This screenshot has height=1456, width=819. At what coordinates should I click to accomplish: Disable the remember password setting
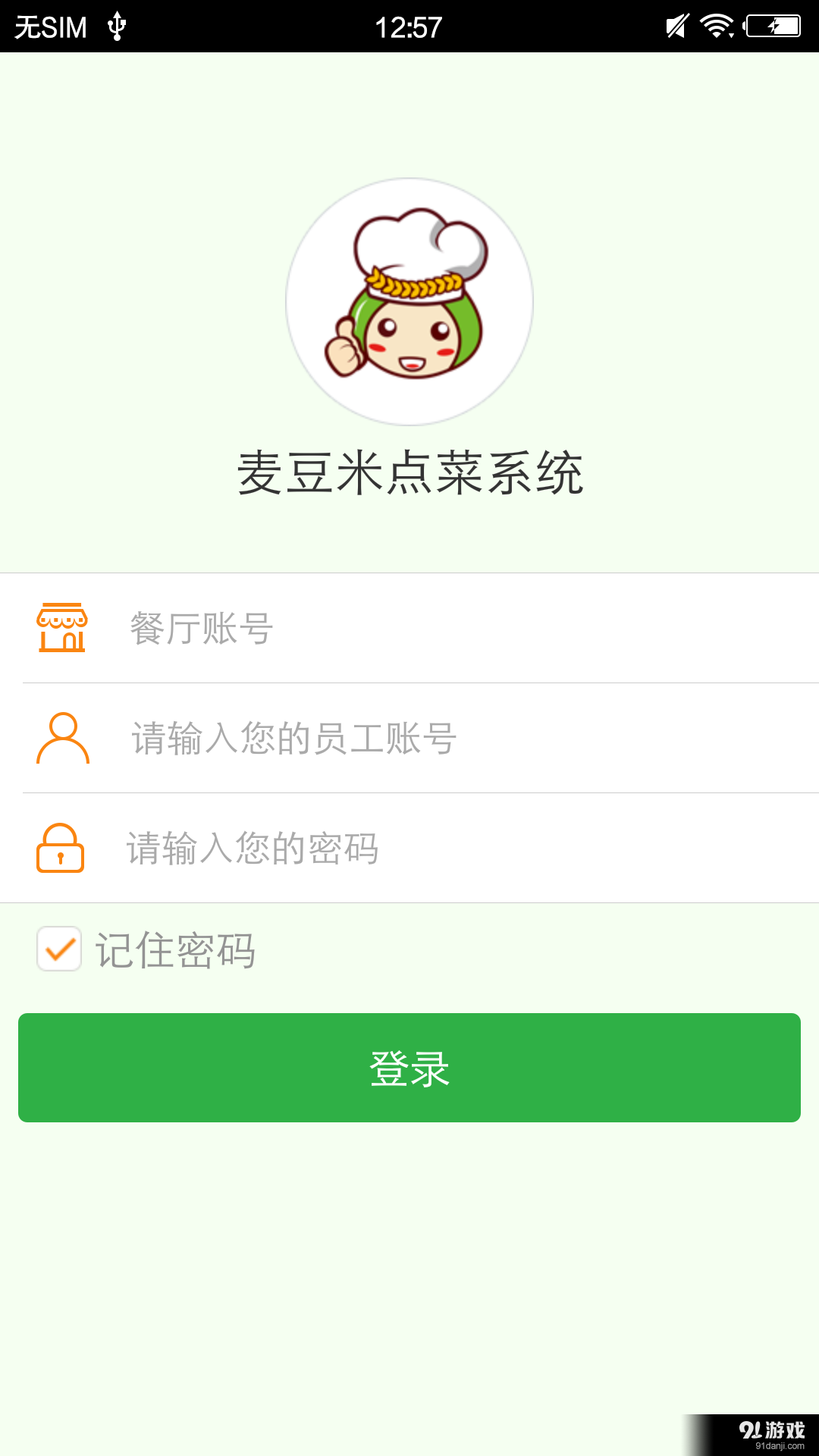[59, 949]
